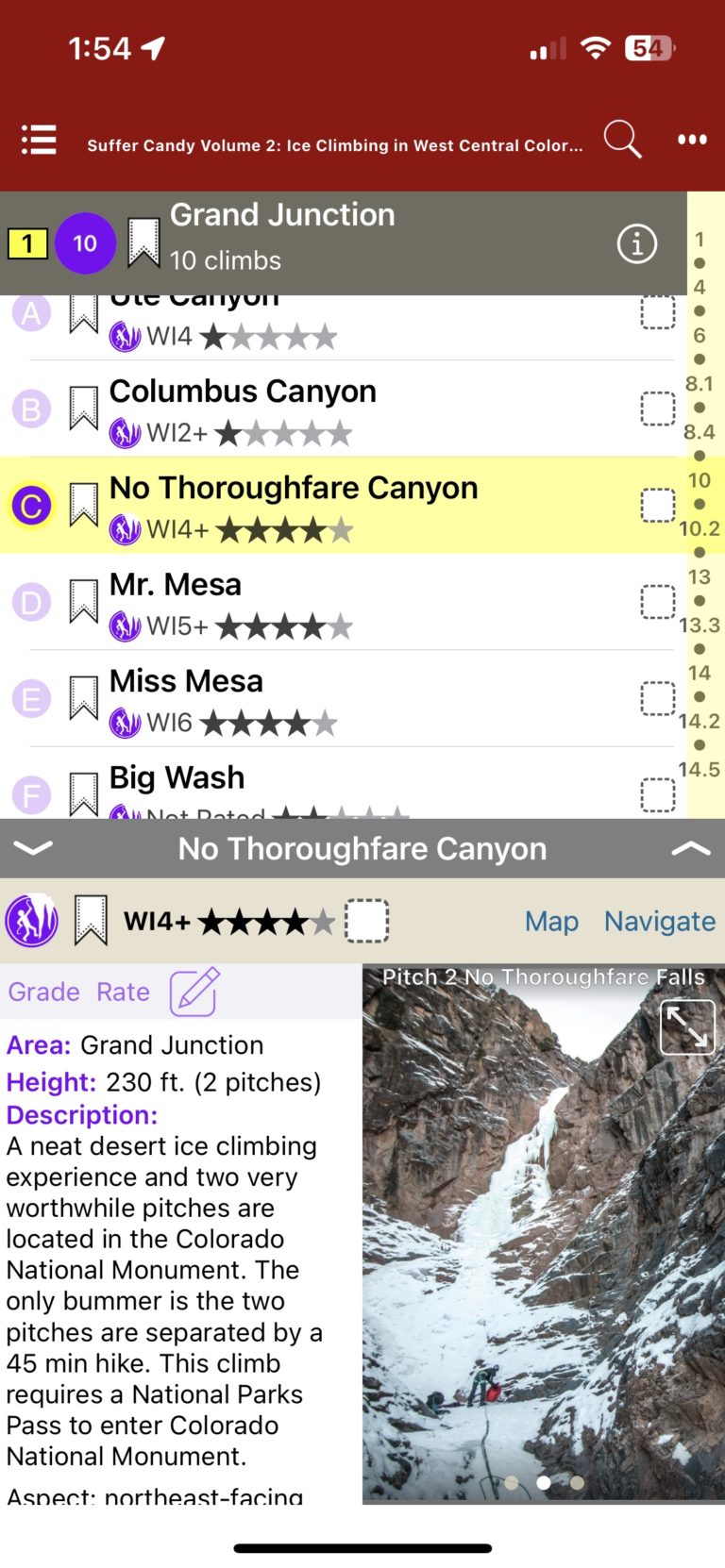Expand the detail panel to full view
Image resolution: width=725 pixels, height=1568 pixels.
point(690,848)
